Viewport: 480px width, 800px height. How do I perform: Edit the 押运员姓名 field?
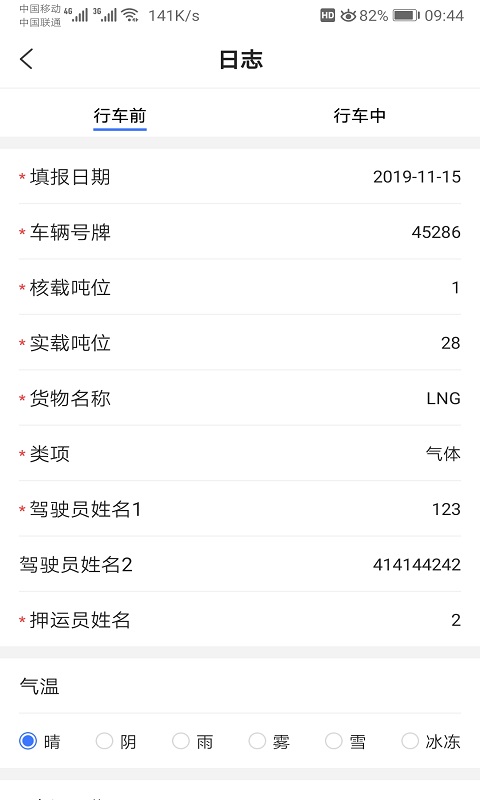tap(240, 620)
